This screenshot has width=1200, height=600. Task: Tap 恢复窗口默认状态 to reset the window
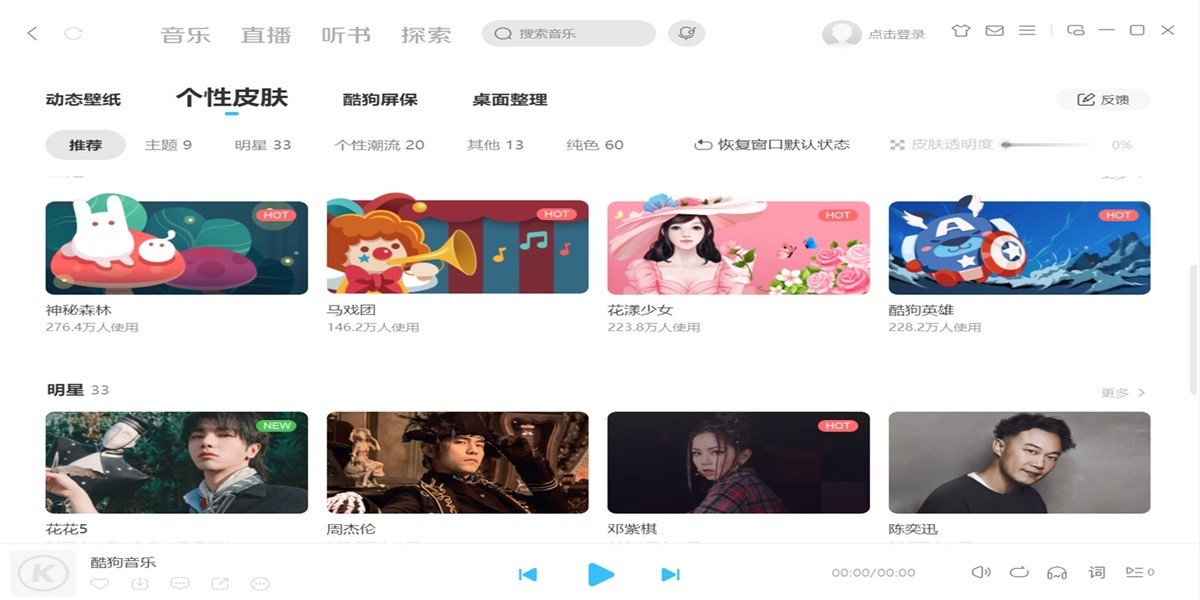click(x=772, y=145)
